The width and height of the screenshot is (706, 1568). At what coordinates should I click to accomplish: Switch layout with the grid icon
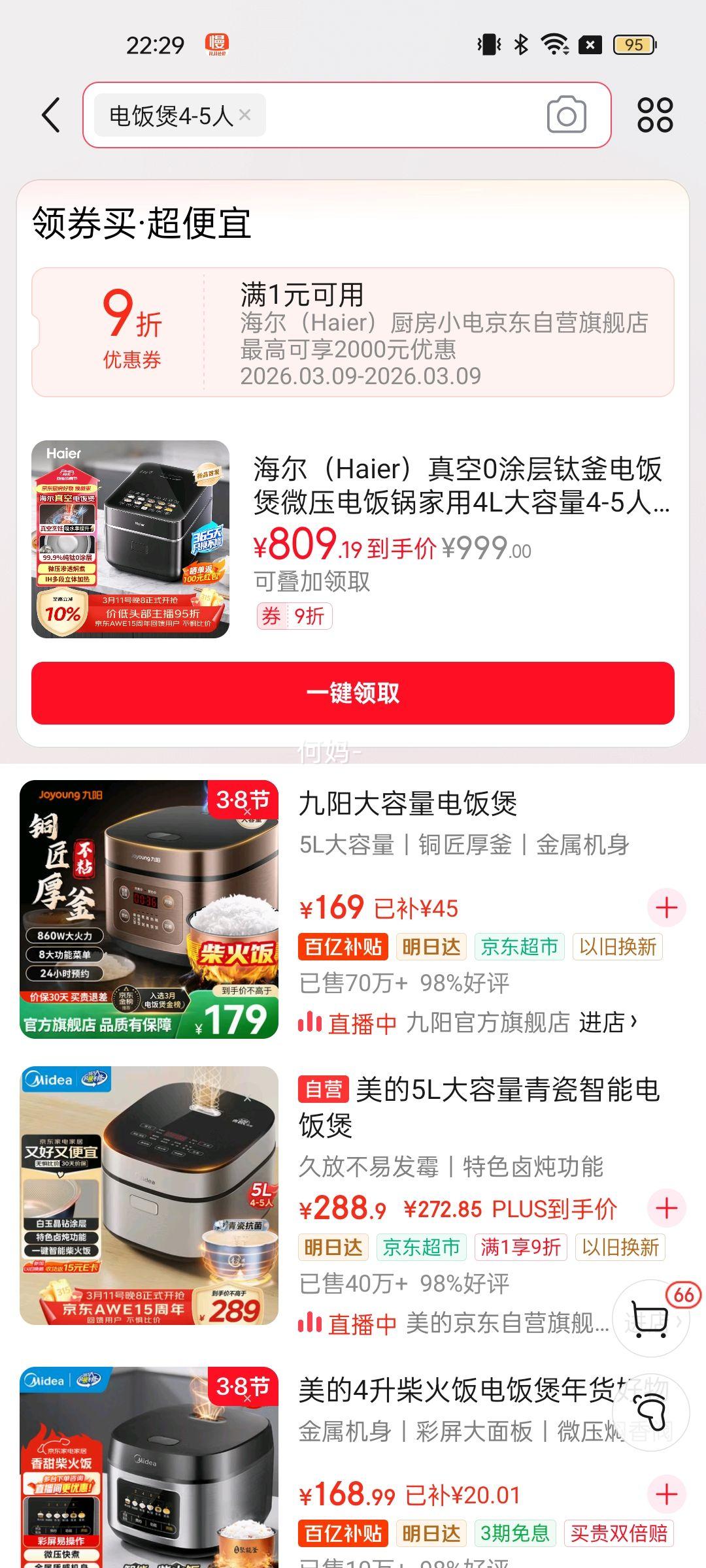[655, 115]
